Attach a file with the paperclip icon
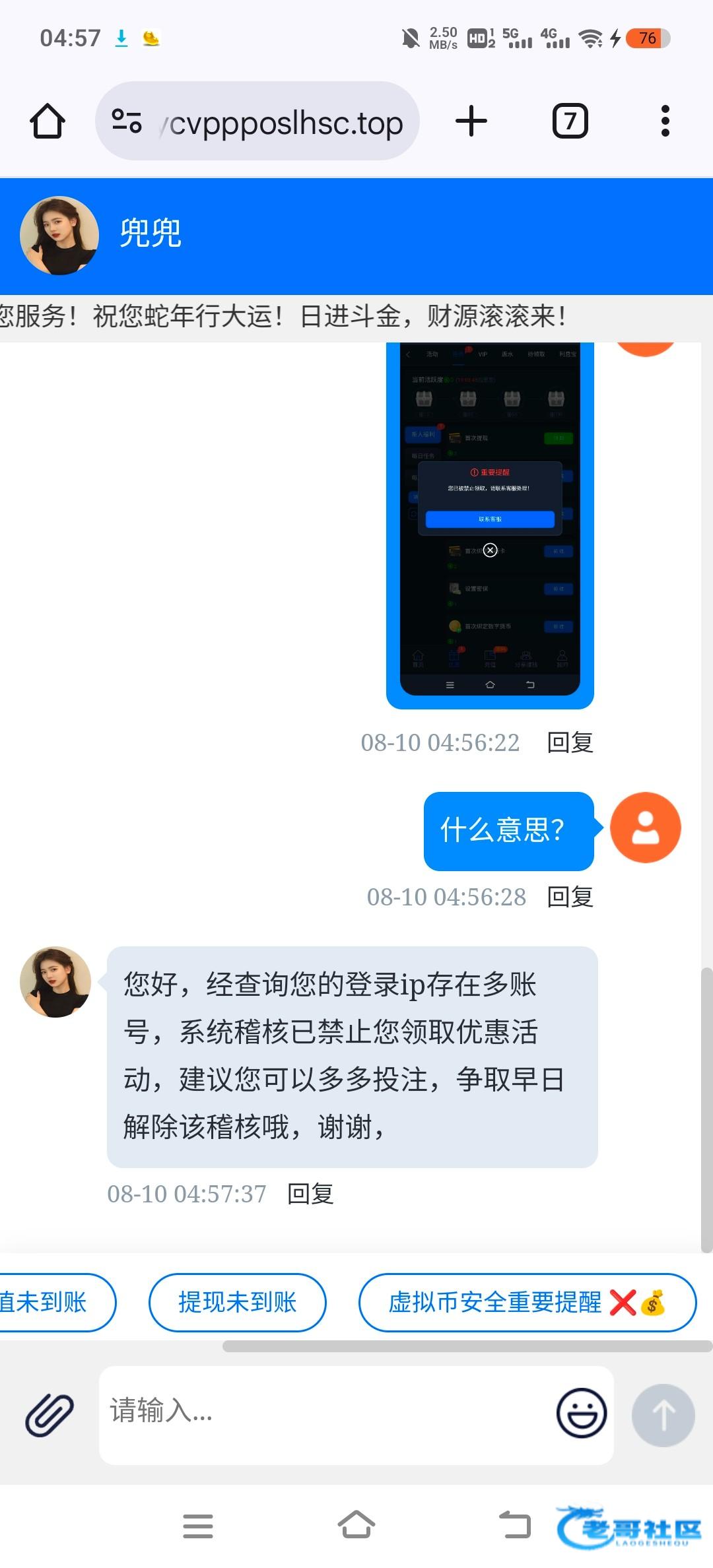 [50, 1415]
